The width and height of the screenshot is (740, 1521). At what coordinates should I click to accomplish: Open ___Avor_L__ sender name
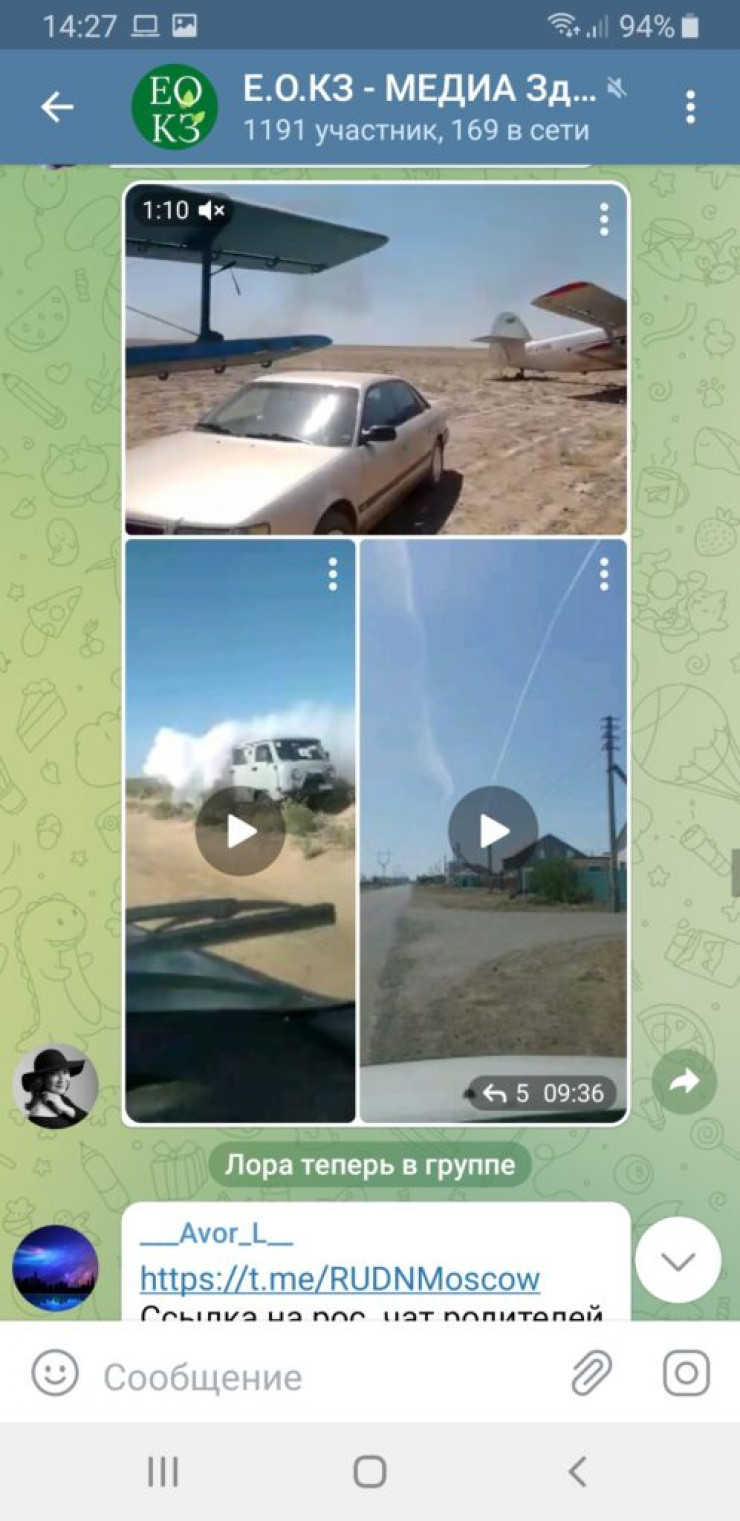click(216, 1233)
